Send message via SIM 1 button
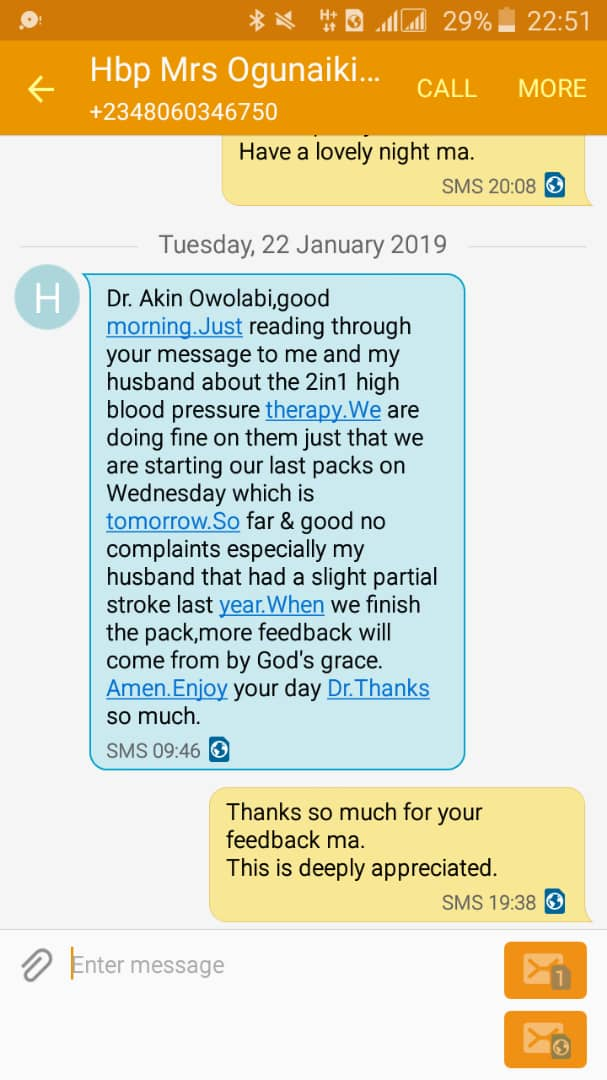The width and height of the screenshot is (607, 1080). tap(545, 970)
